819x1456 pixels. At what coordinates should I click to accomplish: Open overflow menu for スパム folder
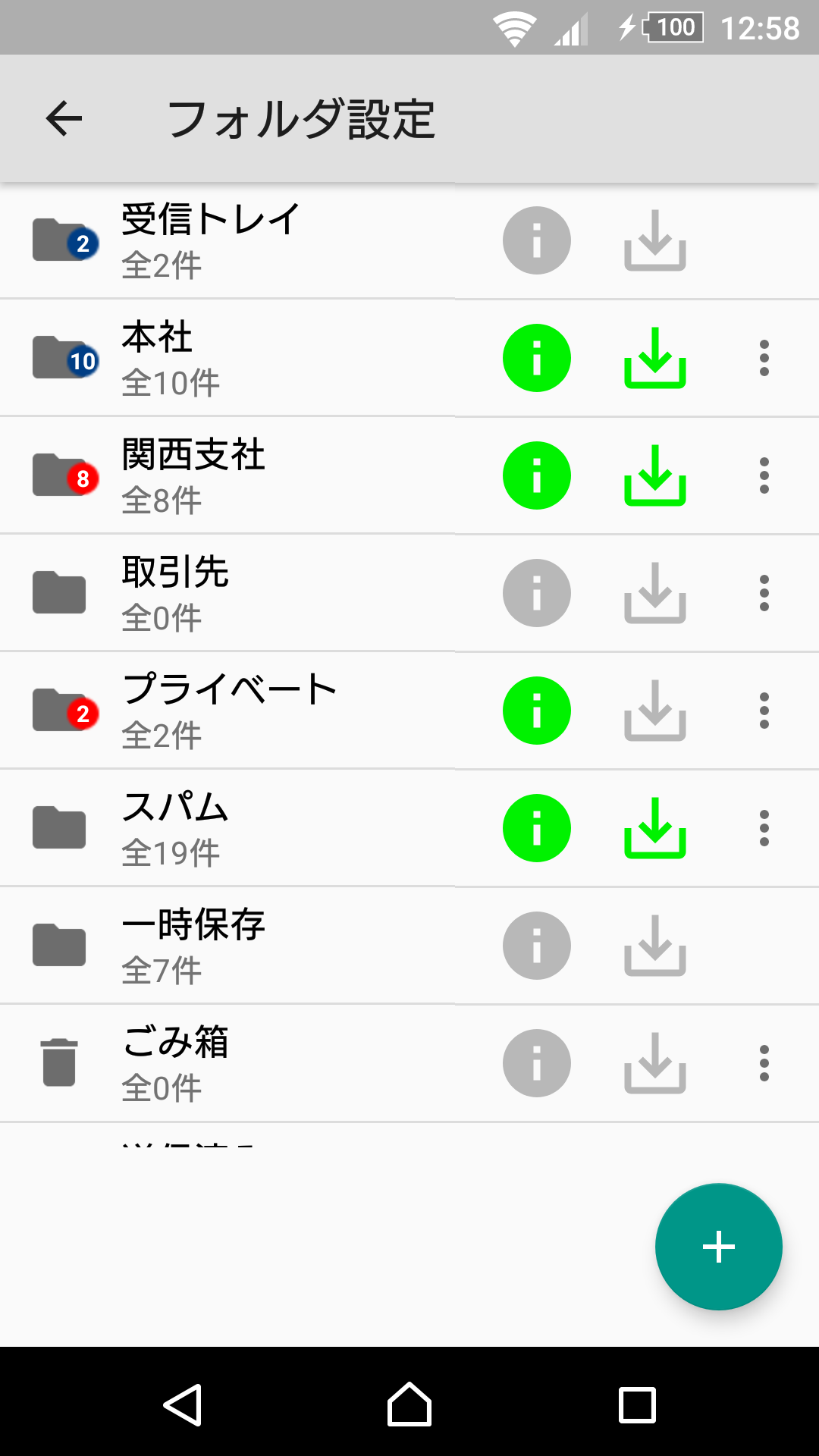coord(764,828)
